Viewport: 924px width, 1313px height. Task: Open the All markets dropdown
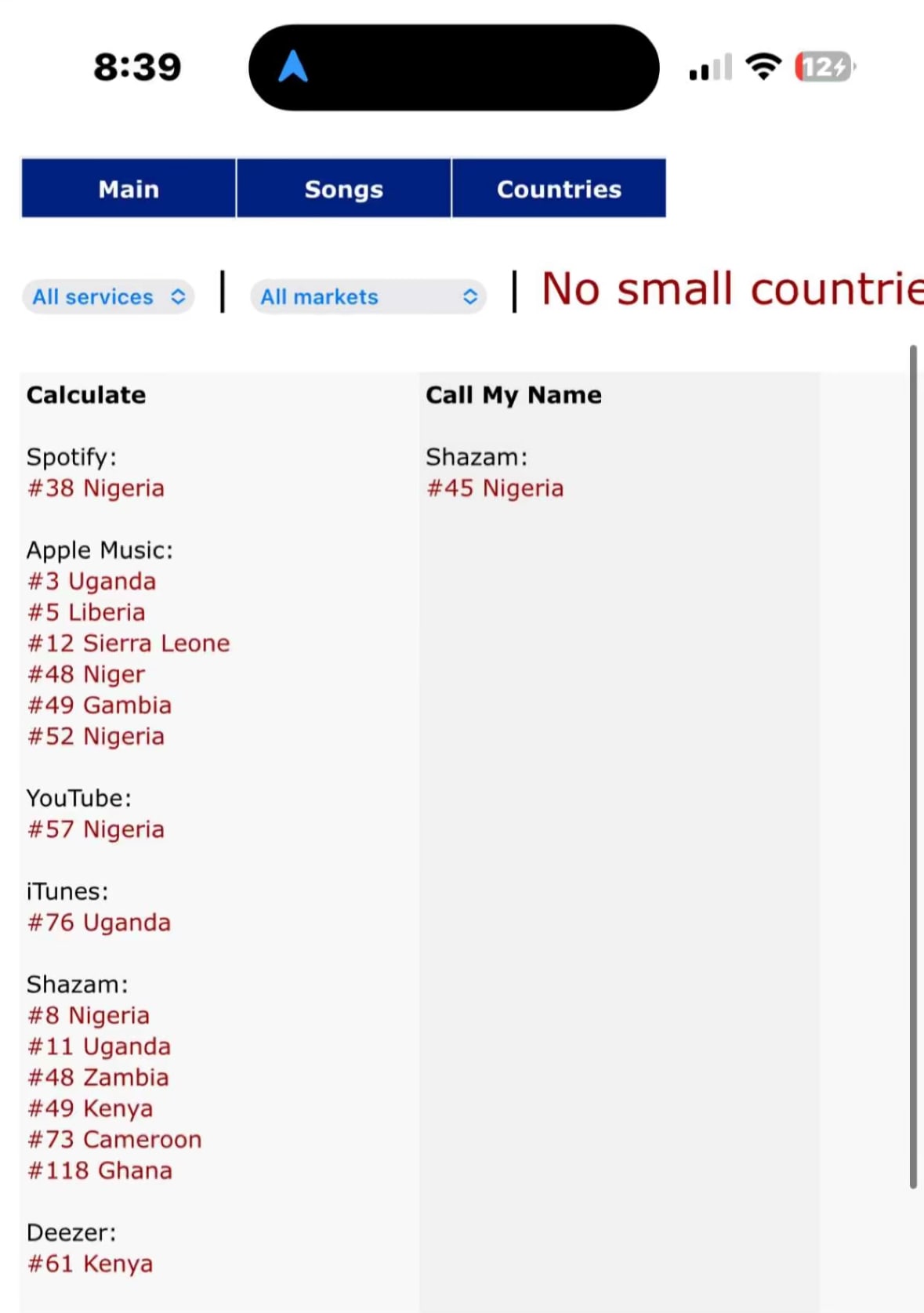point(368,296)
